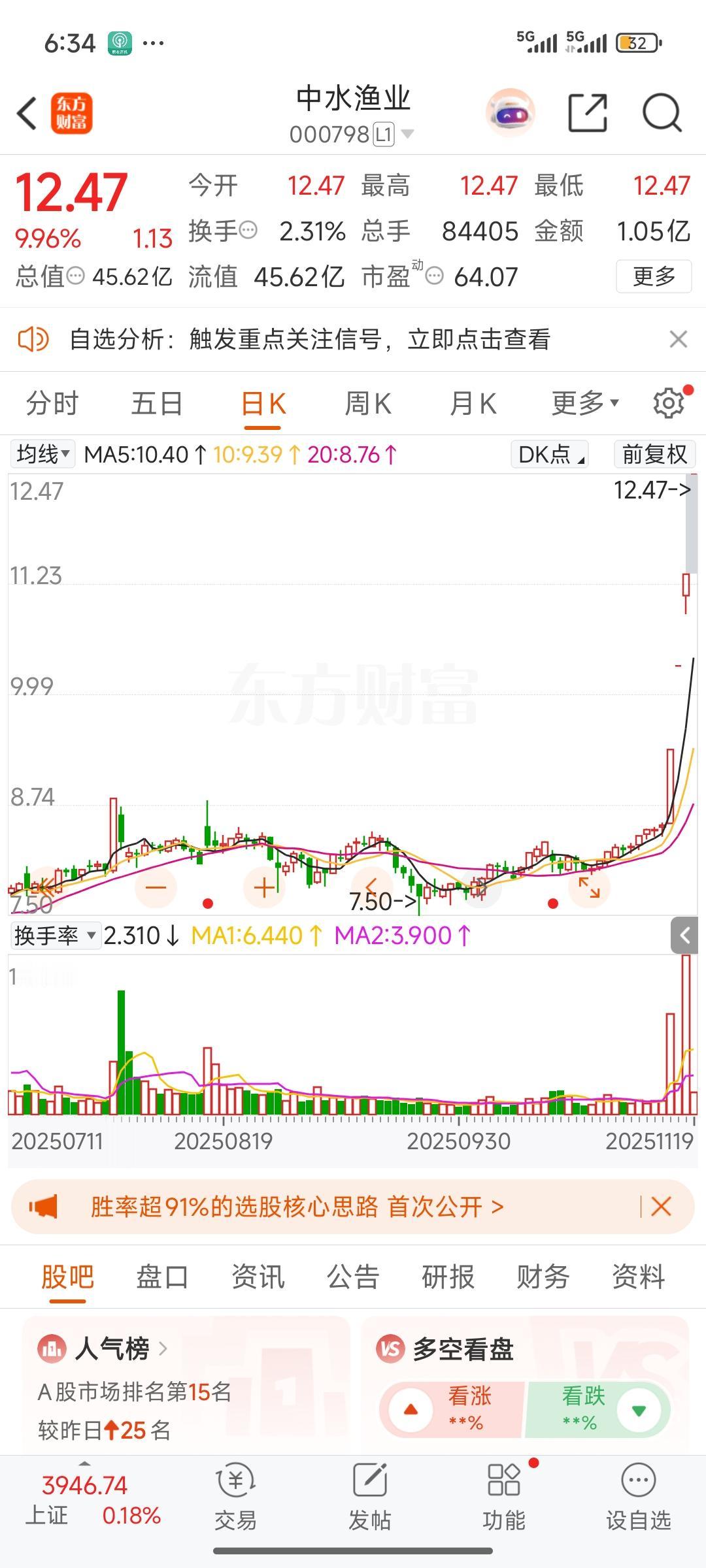The height and width of the screenshot is (1568, 706).
Task: Tap the 交易 trade icon in bottom nav
Action: [x=238, y=1503]
